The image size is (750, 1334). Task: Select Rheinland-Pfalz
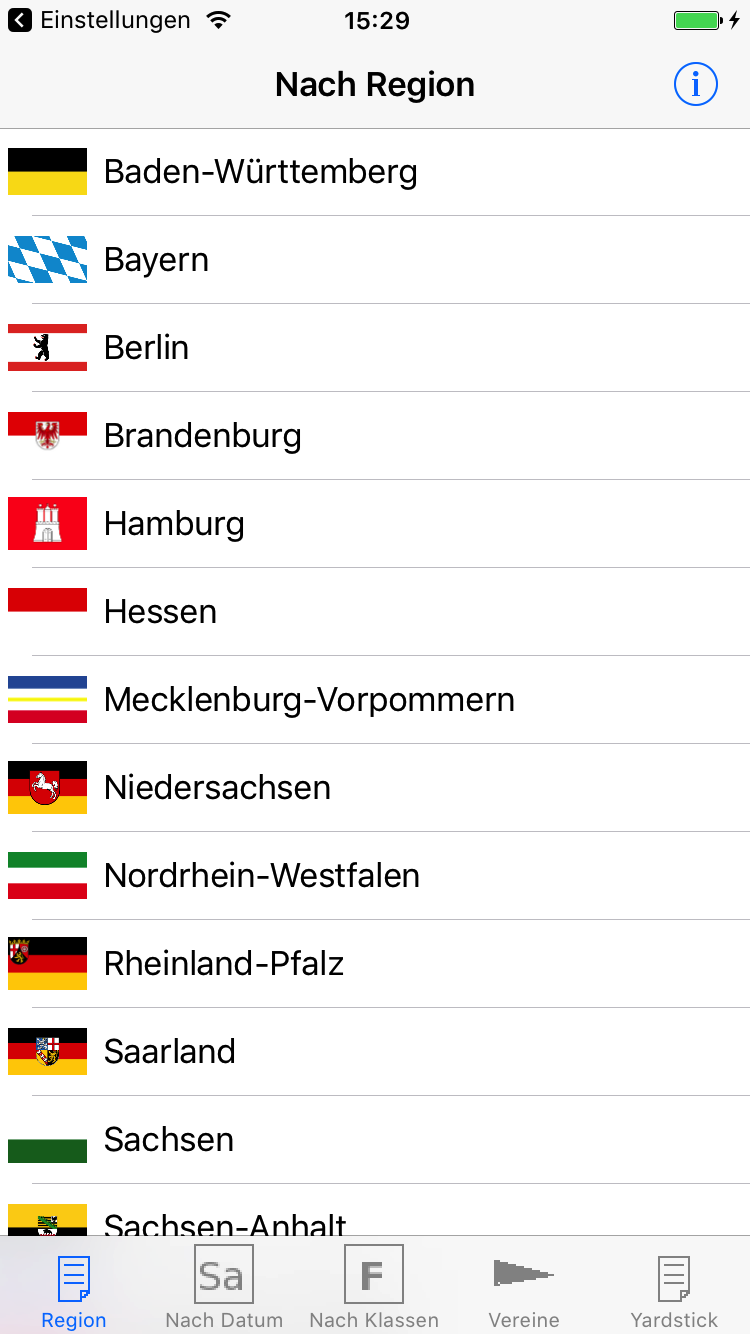[x=375, y=964]
